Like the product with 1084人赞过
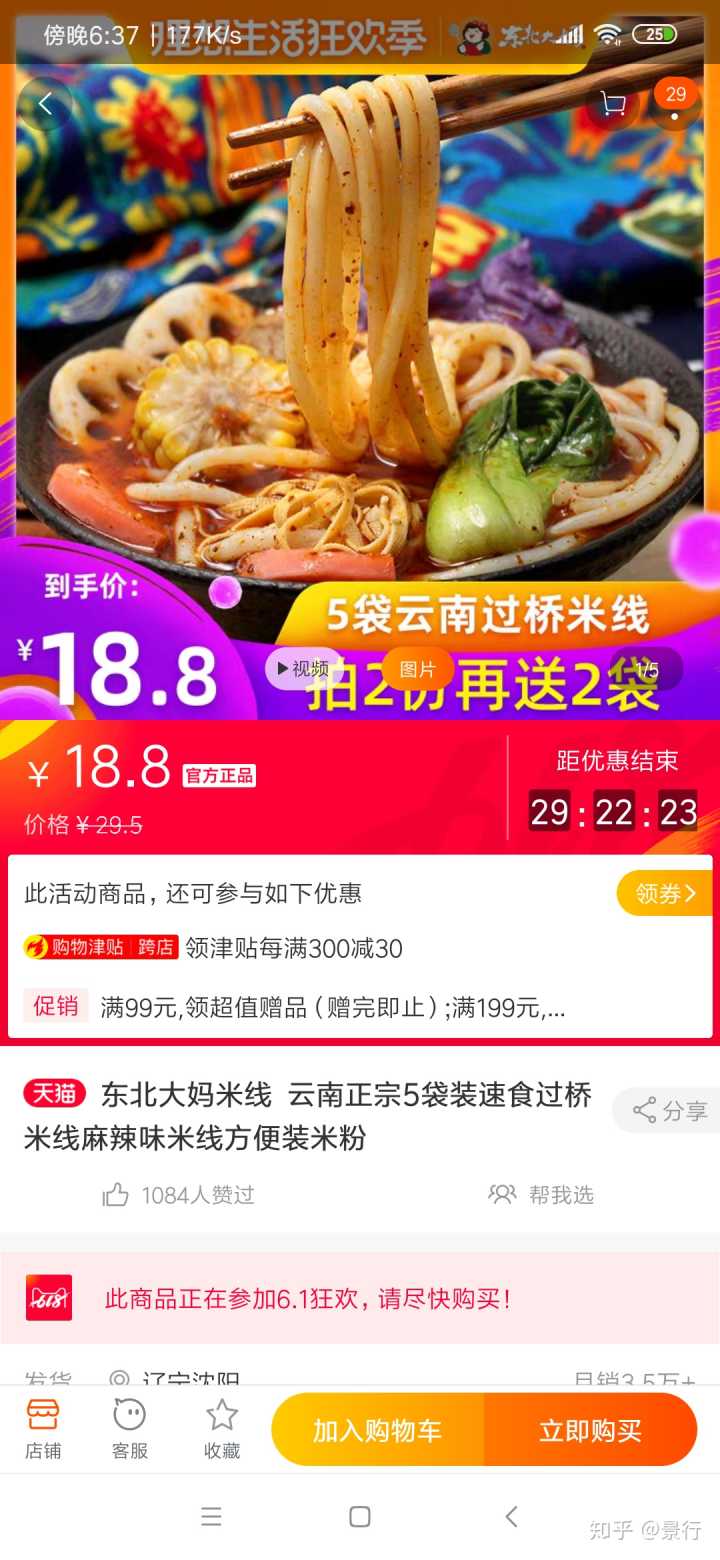Image resolution: width=720 pixels, height=1560 pixels. (180, 1195)
